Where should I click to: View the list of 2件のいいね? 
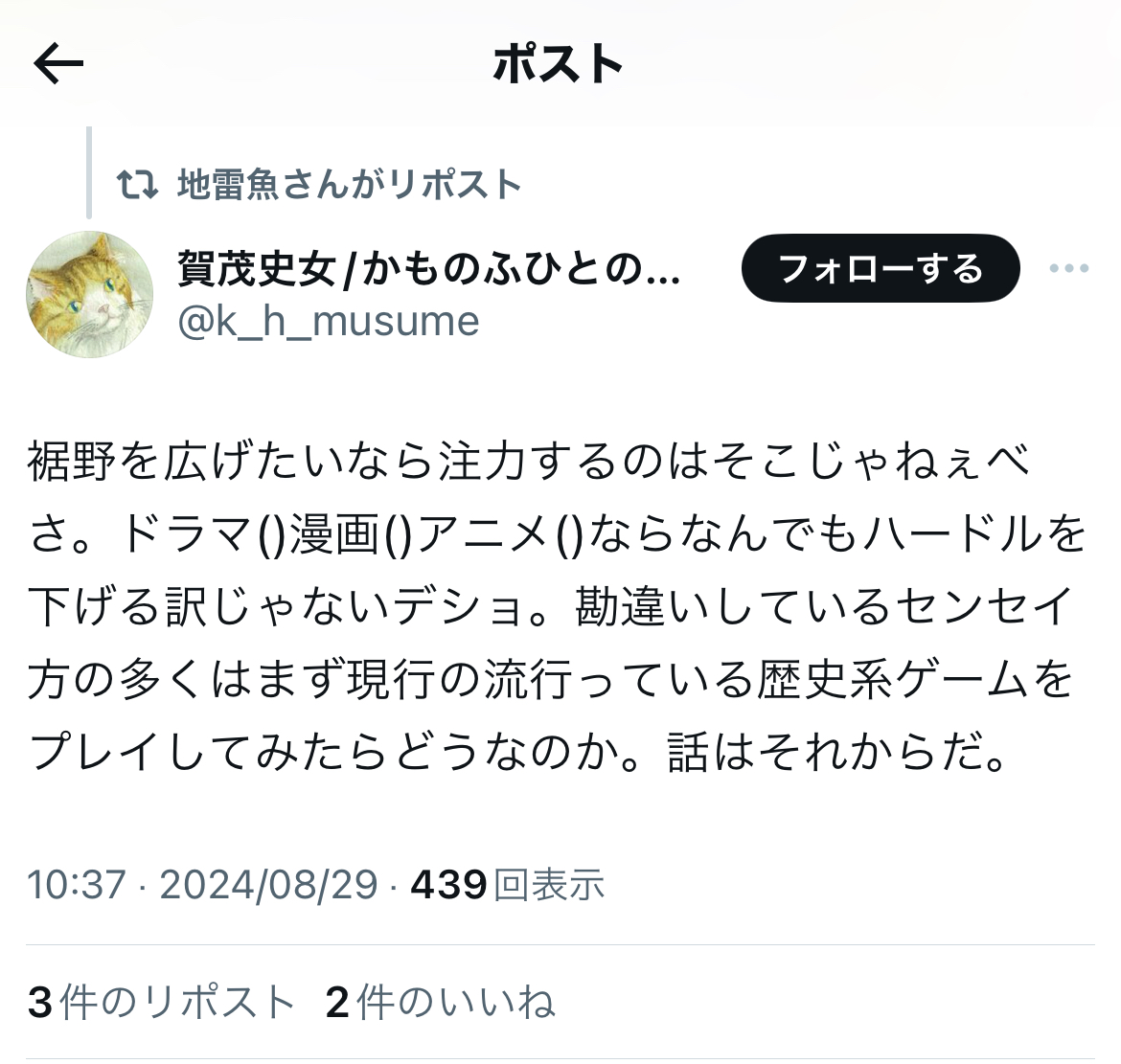click(x=440, y=1001)
